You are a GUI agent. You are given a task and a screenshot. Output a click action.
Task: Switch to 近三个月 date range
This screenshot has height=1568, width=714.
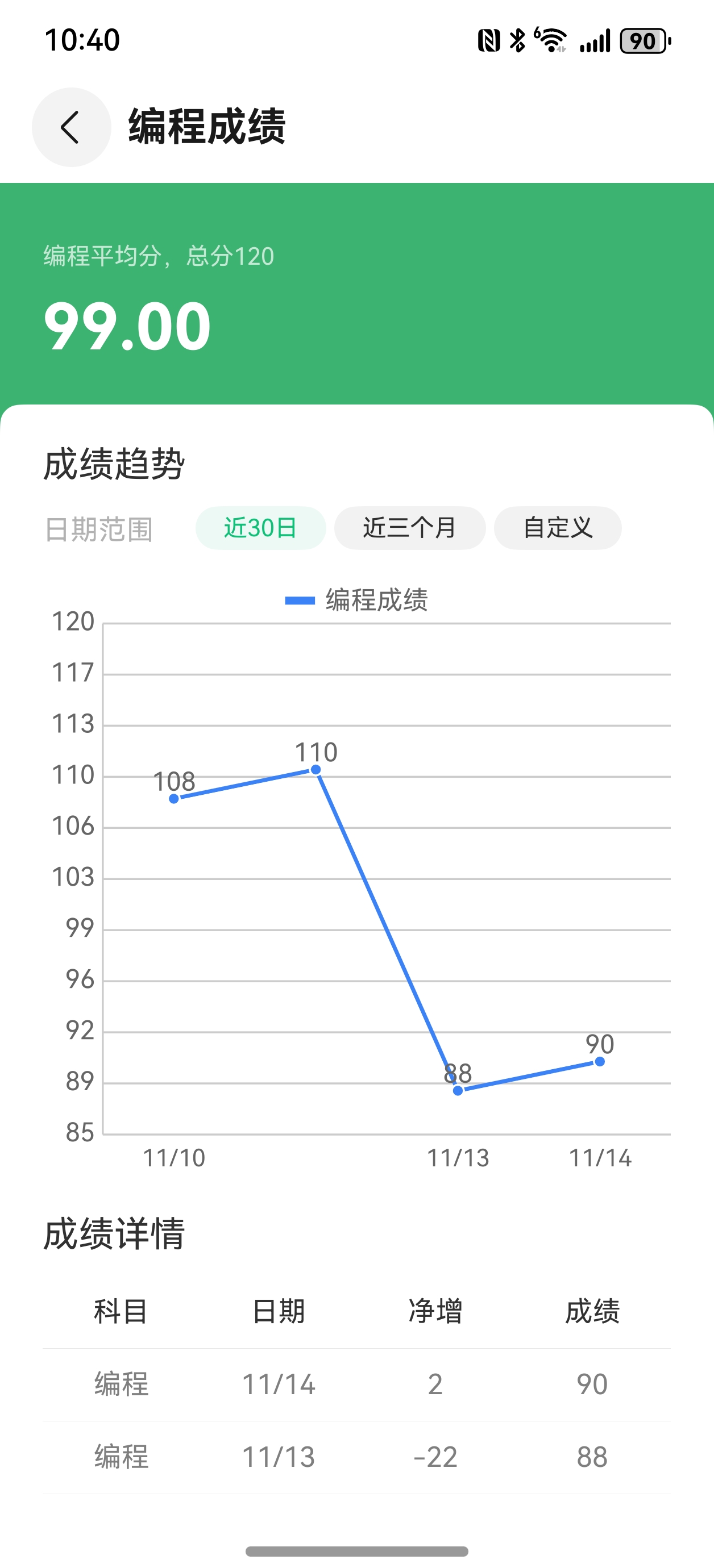[409, 528]
